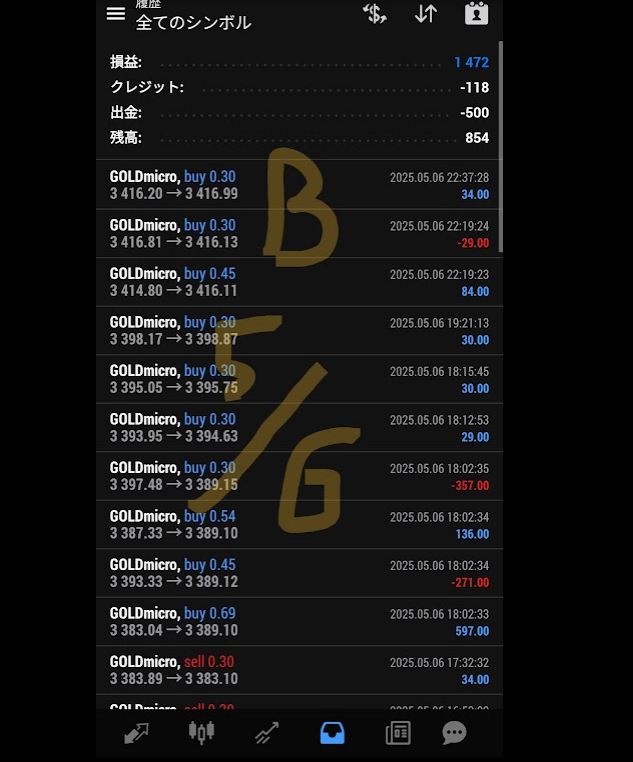
Task: Open the trade with -357.00 loss
Action: 299,476
